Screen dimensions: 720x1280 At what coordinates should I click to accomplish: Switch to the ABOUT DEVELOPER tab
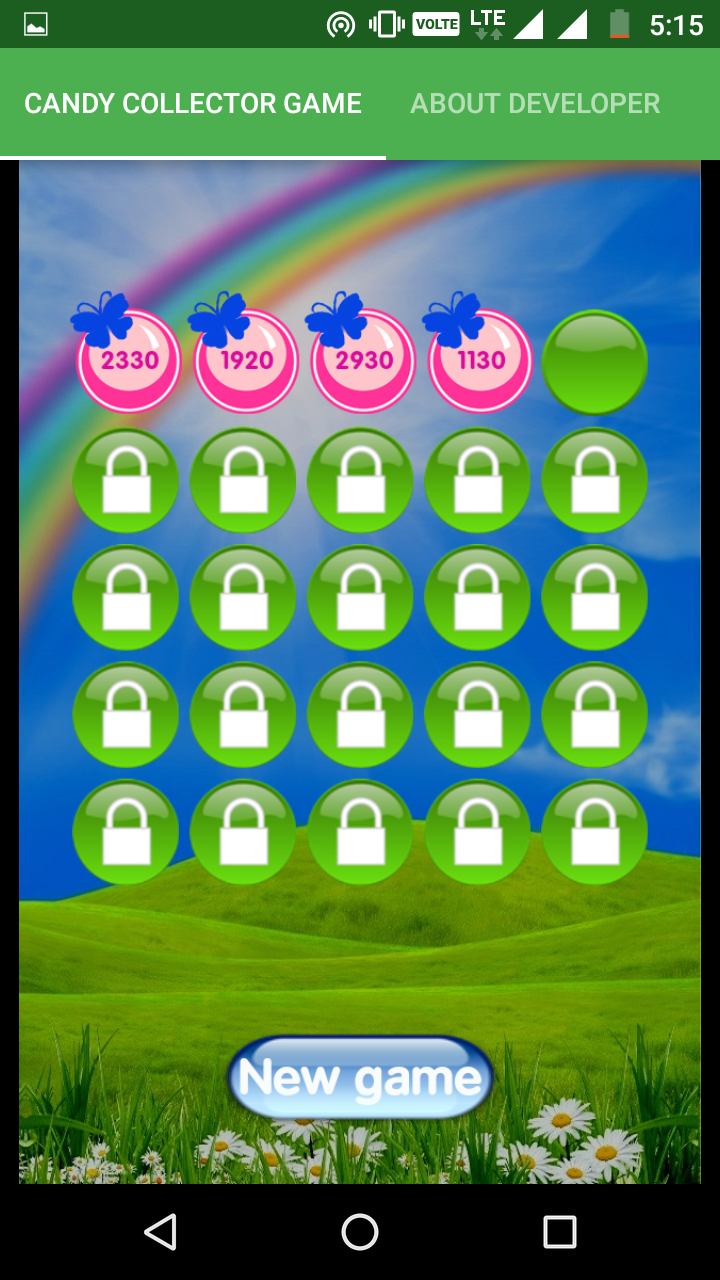click(x=534, y=103)
